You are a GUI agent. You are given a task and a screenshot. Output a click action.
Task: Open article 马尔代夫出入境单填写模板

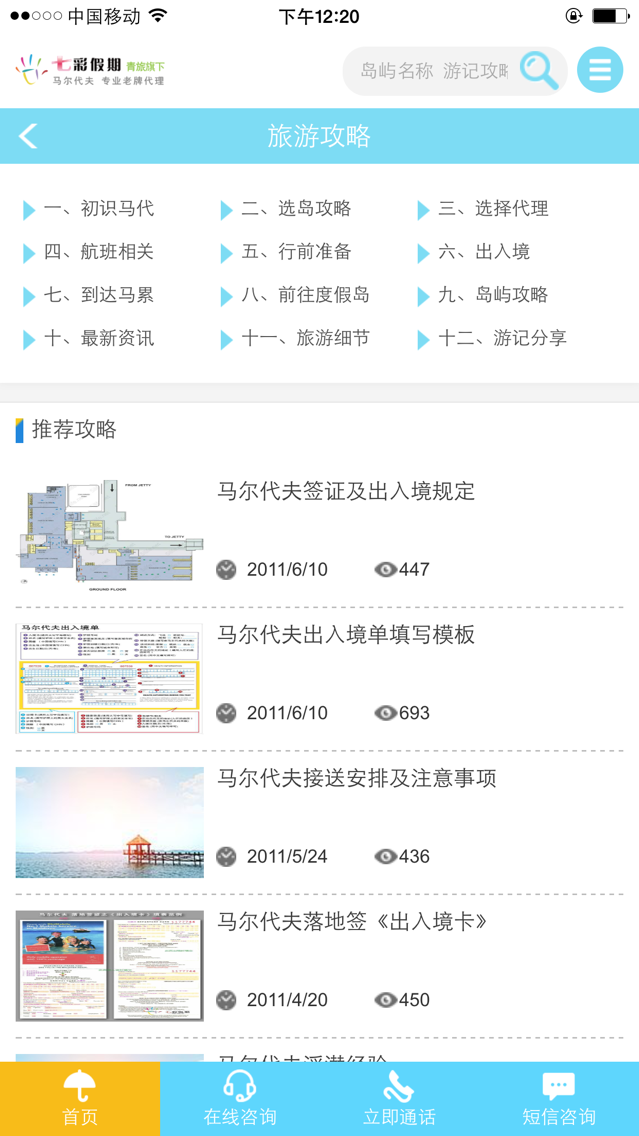(x=346, y=635)
